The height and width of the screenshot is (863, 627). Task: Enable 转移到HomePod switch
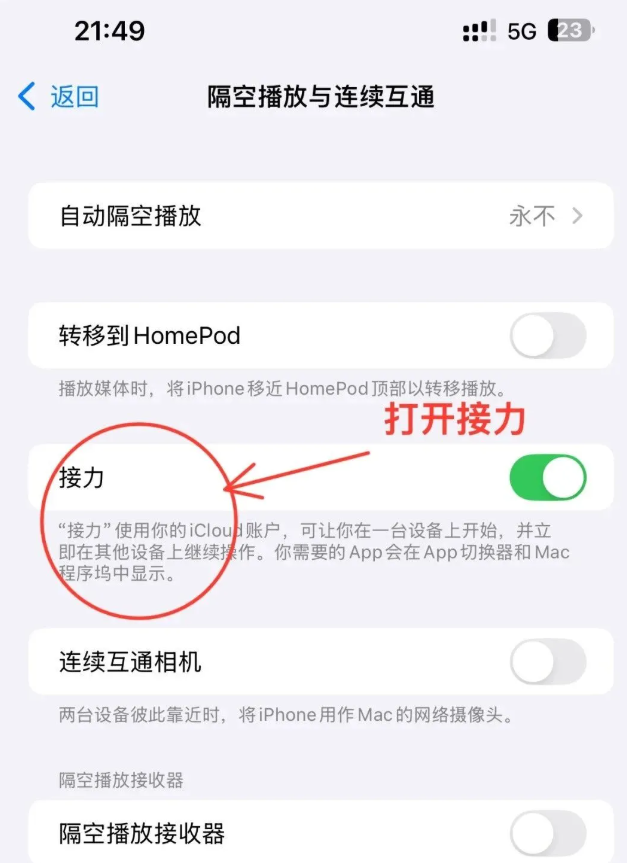coord(547,336)
